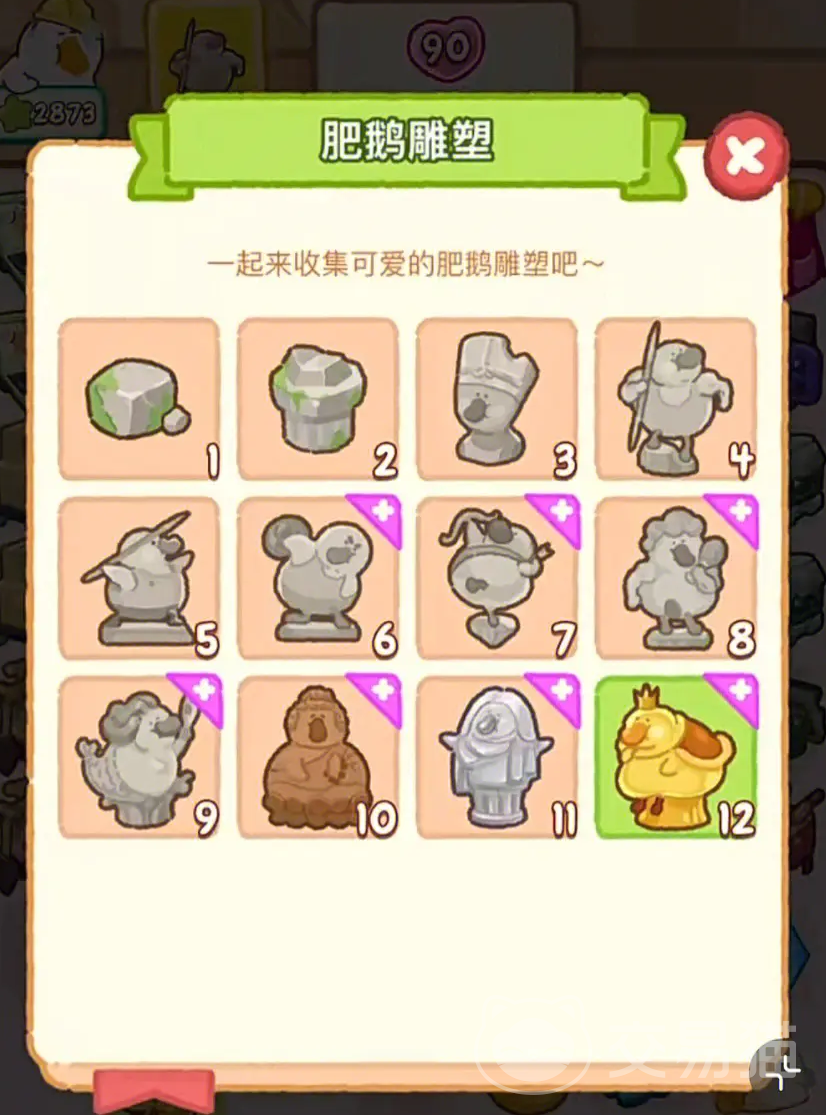The image size is (826, 1115).
Task: Select the curly goose sculpture number 8
Action: pos(675,578)
